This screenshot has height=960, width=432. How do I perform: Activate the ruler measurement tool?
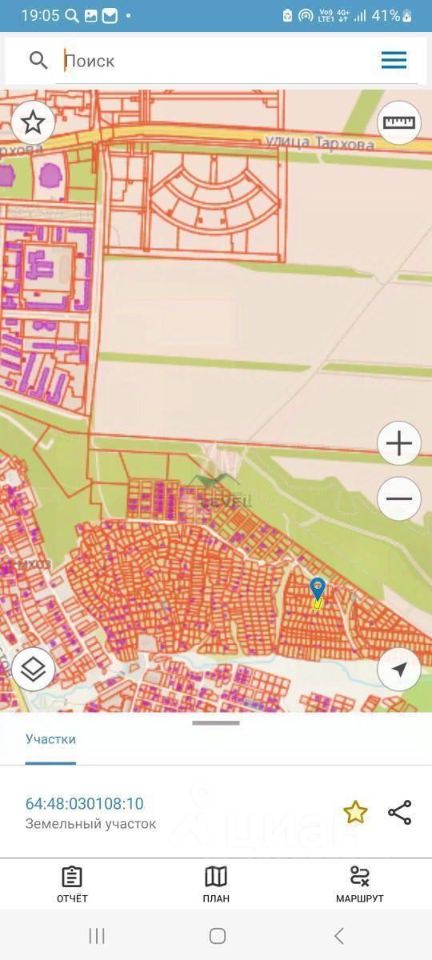(x=399, y=122)
